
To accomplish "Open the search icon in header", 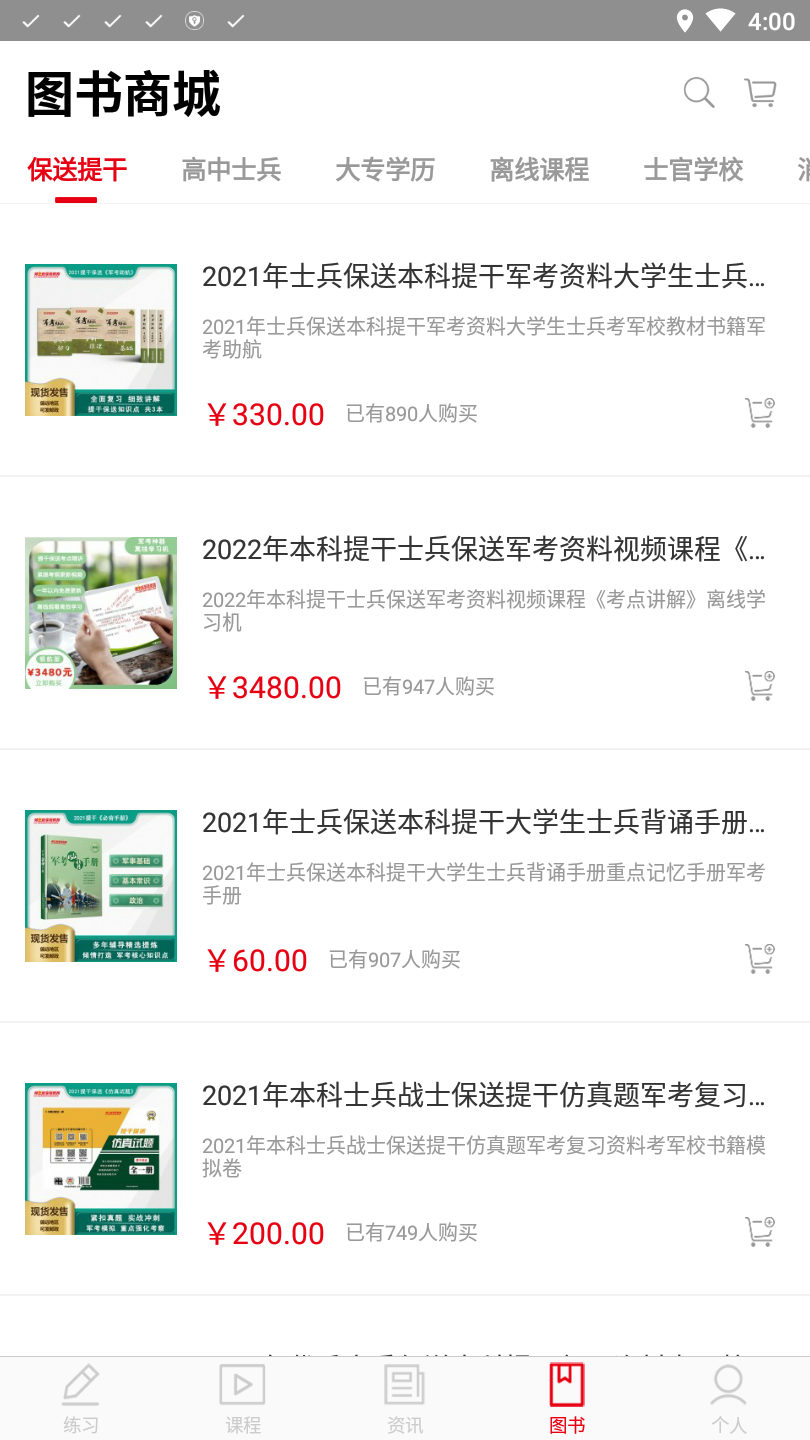I will (x=698, y=93).
